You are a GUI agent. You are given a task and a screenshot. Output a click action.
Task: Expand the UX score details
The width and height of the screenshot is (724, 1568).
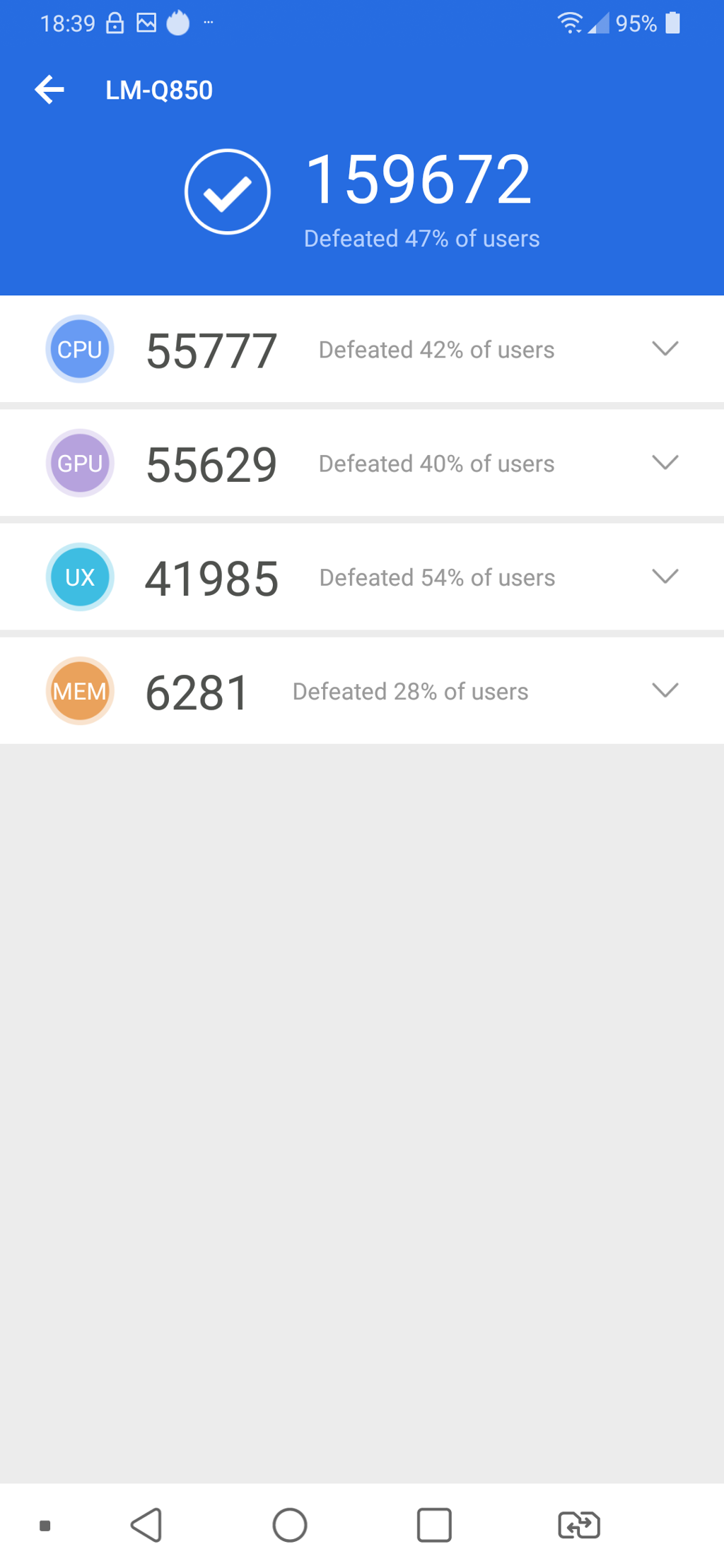[665, 576]
